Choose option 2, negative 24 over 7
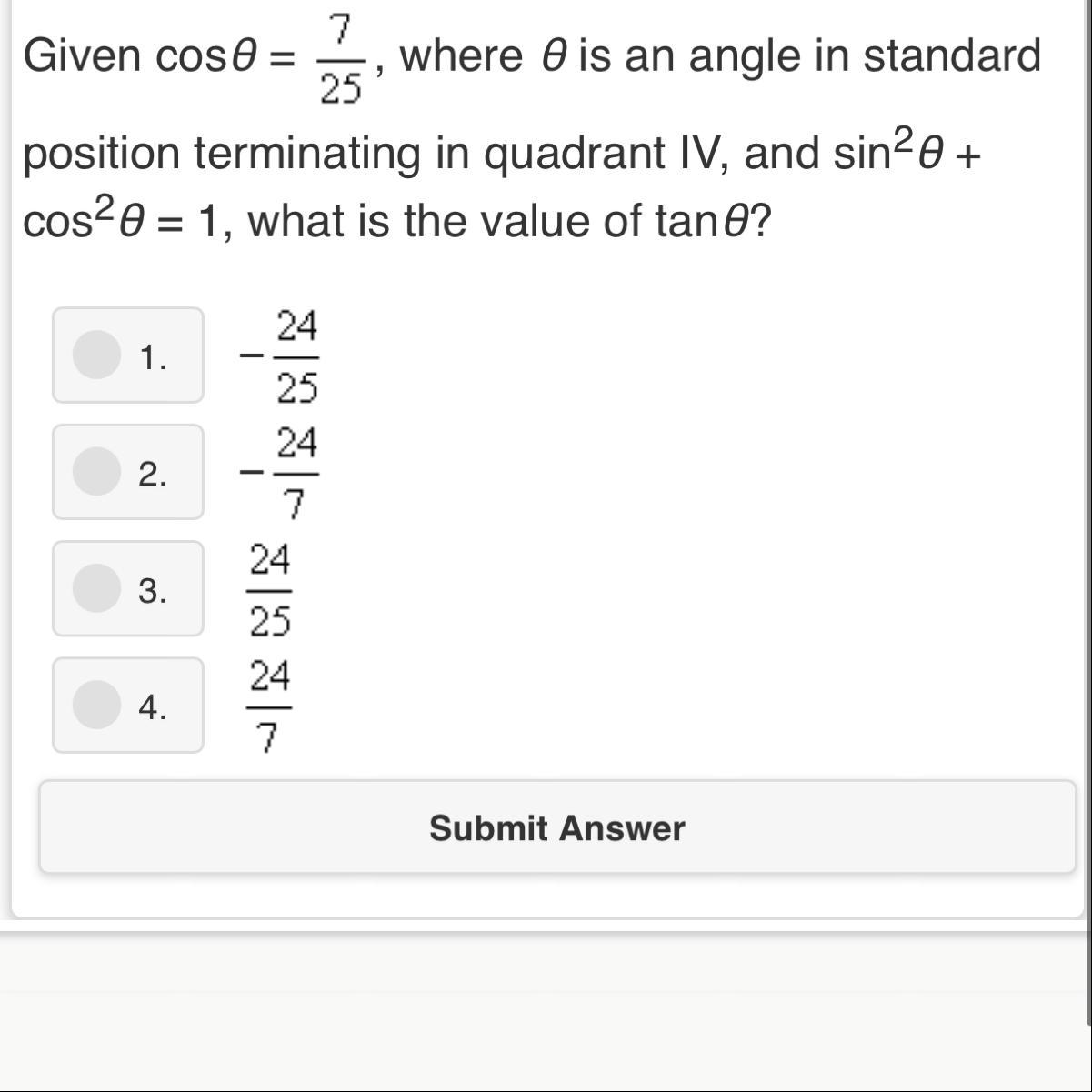The width and height of the screenshot is (1092, 1092). [x=127, y=472]
